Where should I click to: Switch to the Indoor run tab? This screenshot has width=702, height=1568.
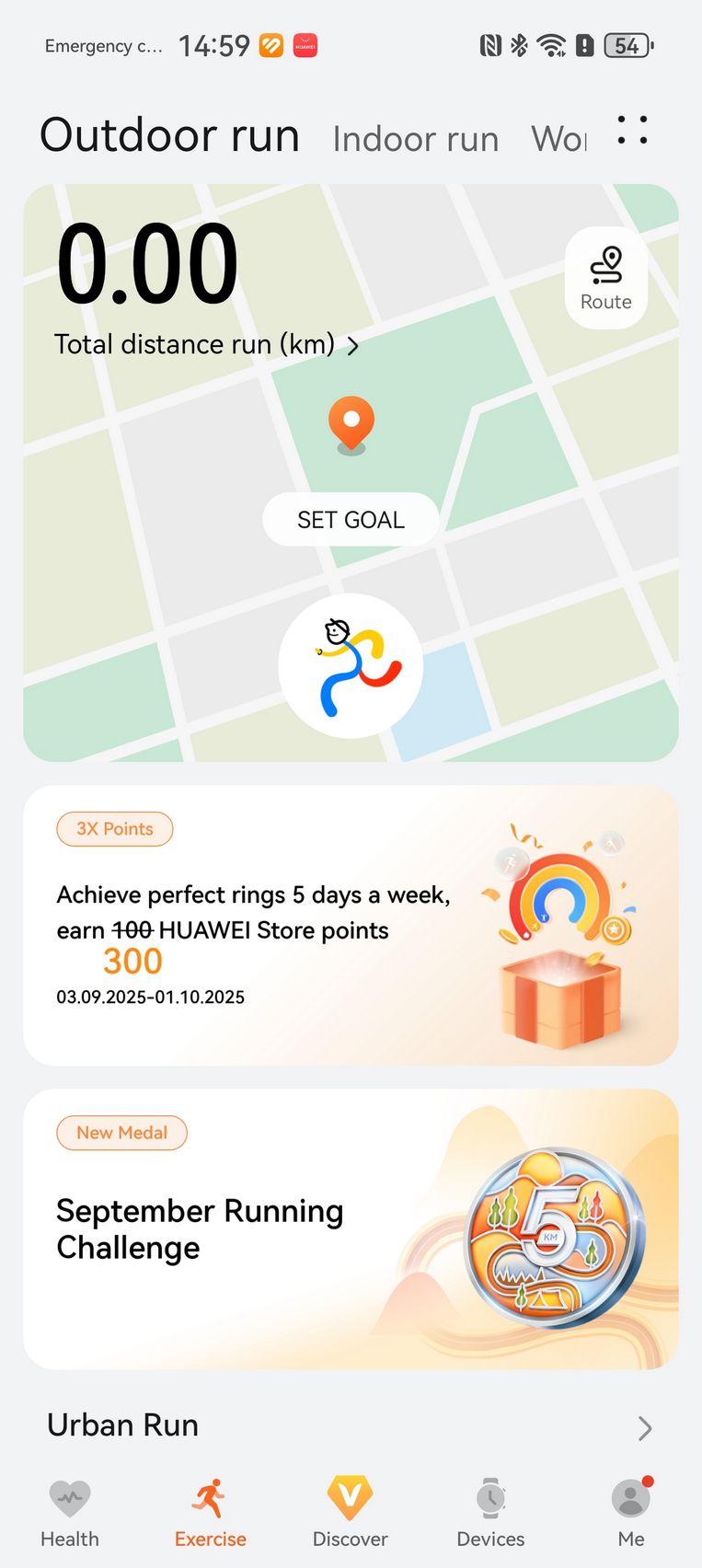[x=416, y=139]
